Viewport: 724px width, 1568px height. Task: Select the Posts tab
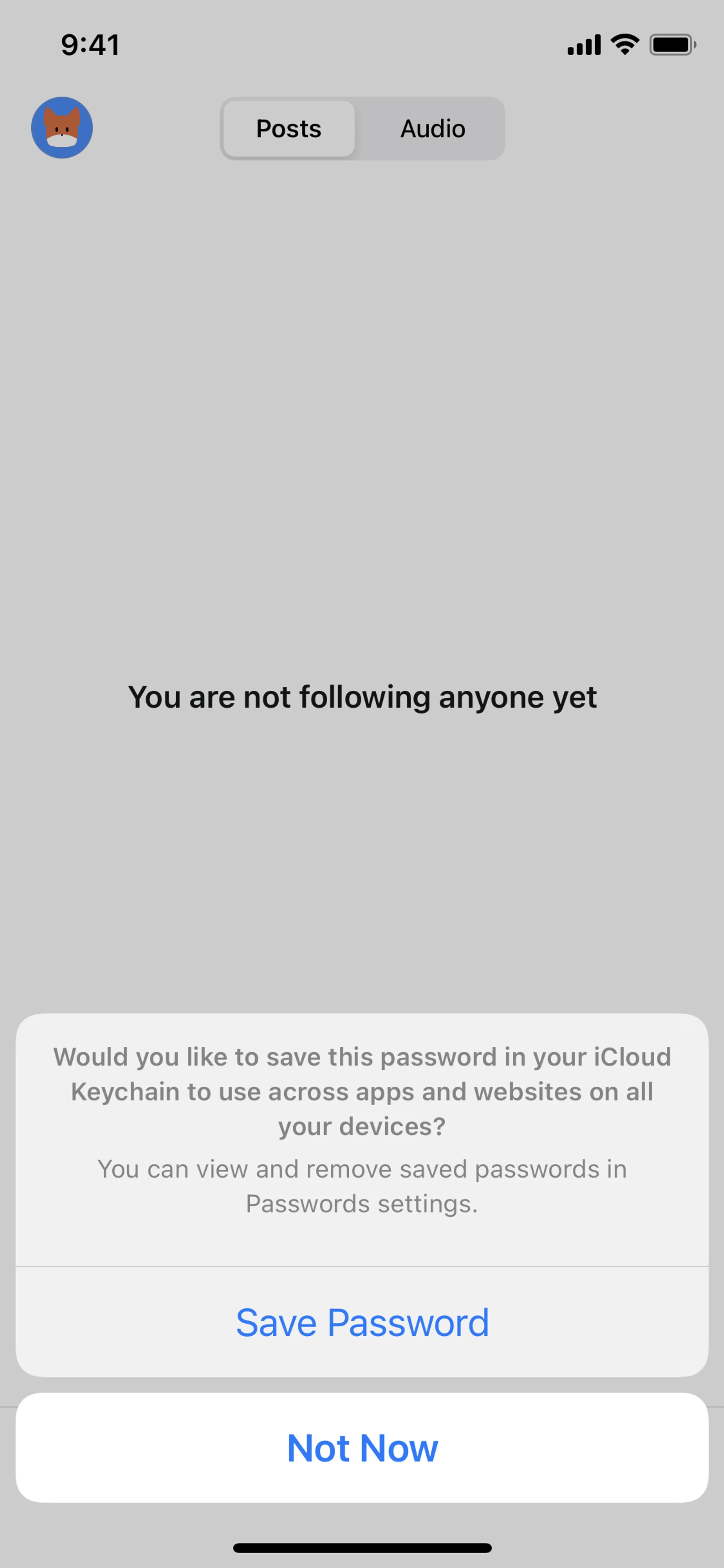click(289, 128)
